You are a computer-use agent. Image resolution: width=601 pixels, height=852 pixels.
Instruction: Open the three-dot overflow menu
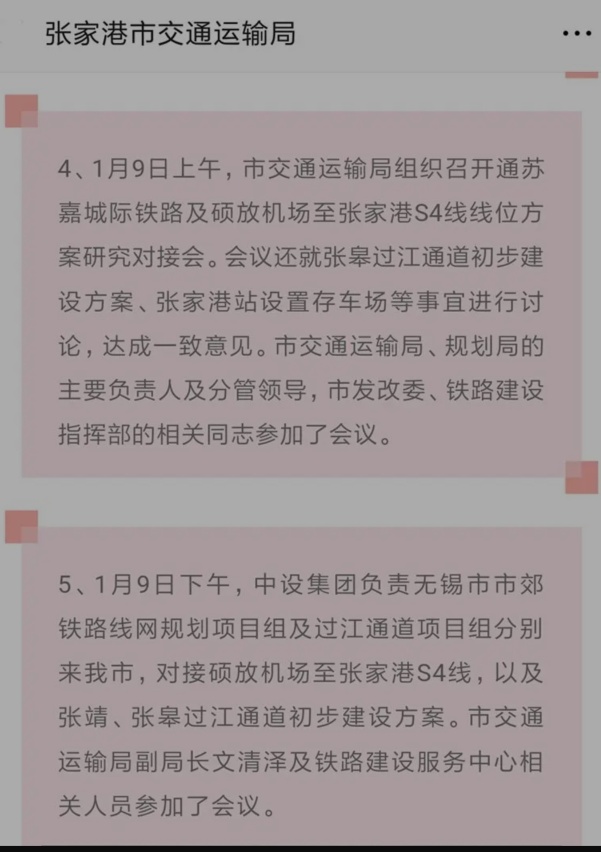(x=575, y=34)
